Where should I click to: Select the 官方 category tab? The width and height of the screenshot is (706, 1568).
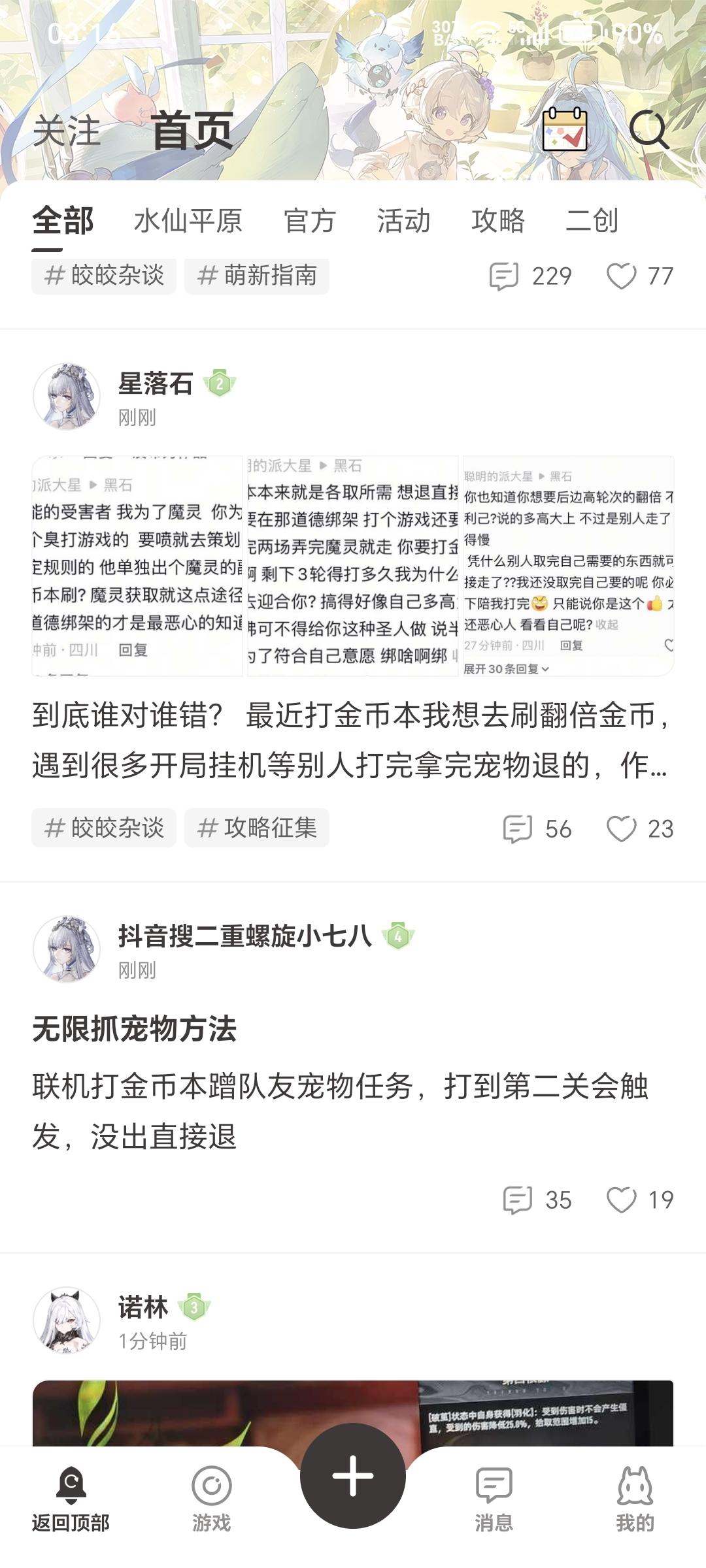coord(310,221)
